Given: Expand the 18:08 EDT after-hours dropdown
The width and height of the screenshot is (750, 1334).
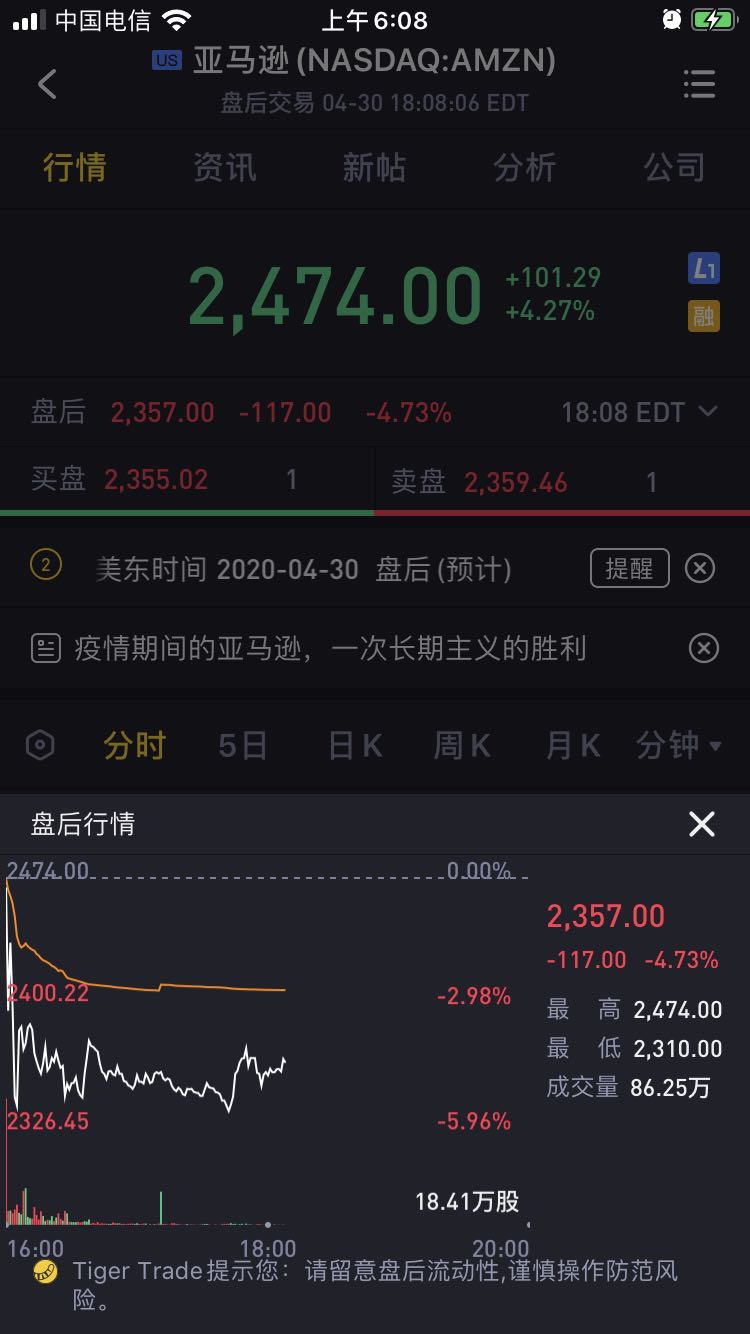Looking at the screenshot, I should [639, 412].
